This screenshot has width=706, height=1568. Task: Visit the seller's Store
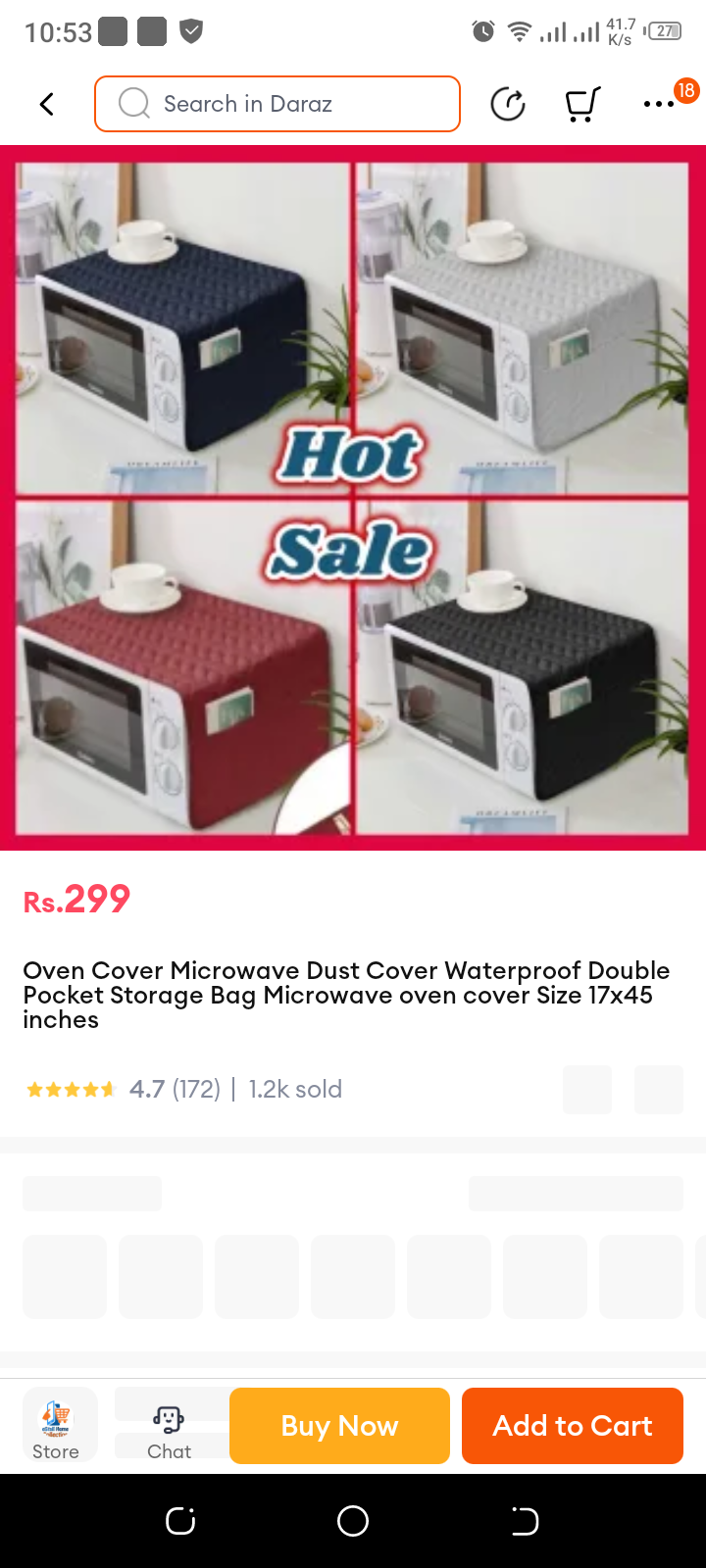click(56, 1426)
